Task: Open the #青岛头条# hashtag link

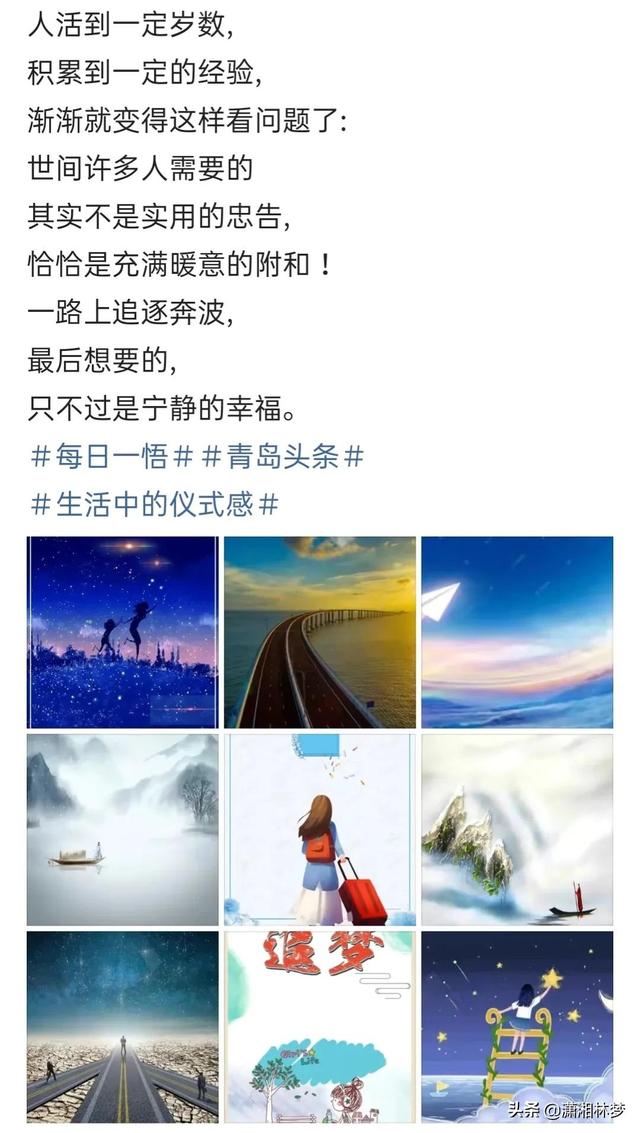Action: coord(282,458)
